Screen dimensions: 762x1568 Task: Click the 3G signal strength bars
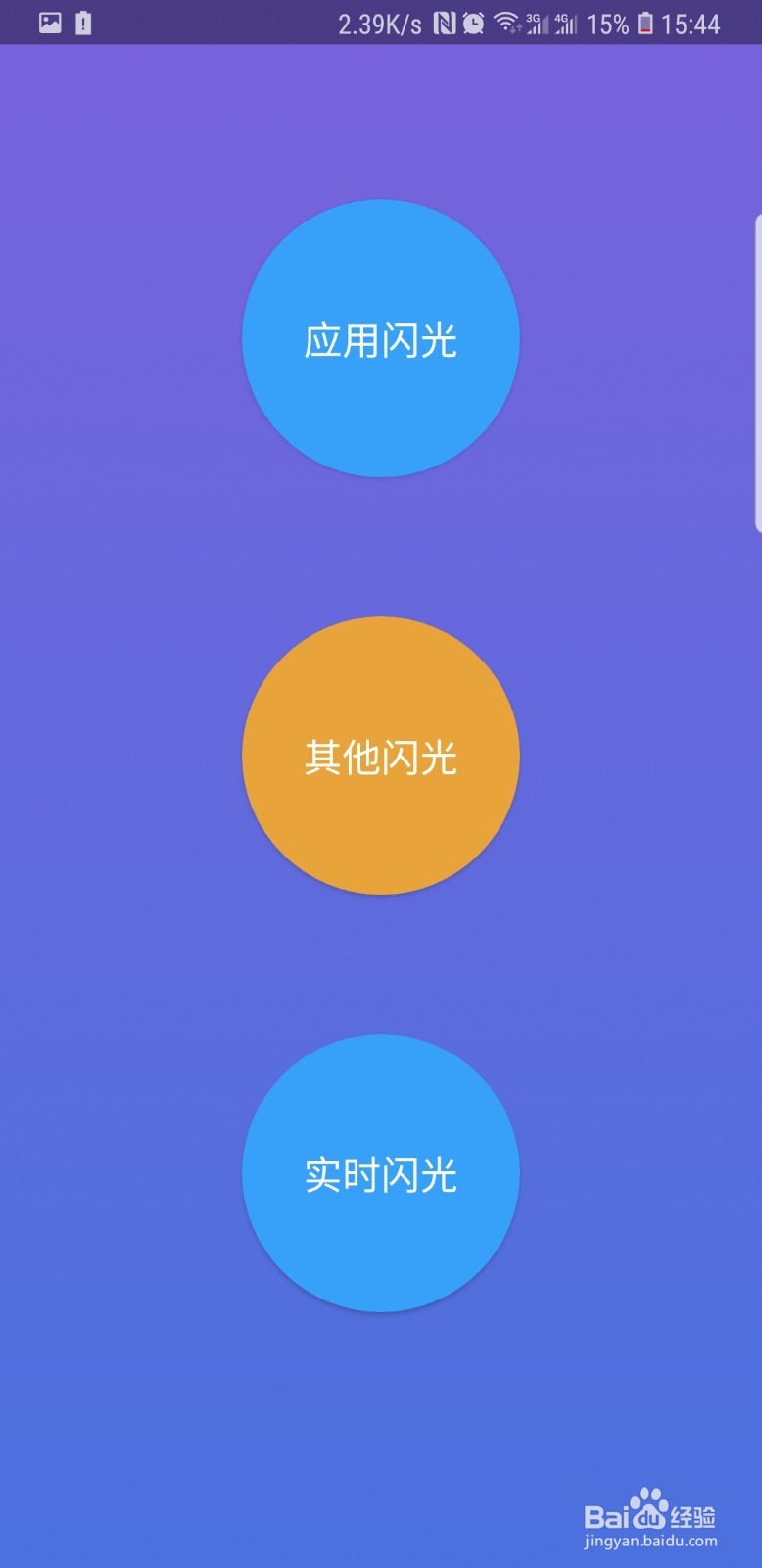point(537,22)
